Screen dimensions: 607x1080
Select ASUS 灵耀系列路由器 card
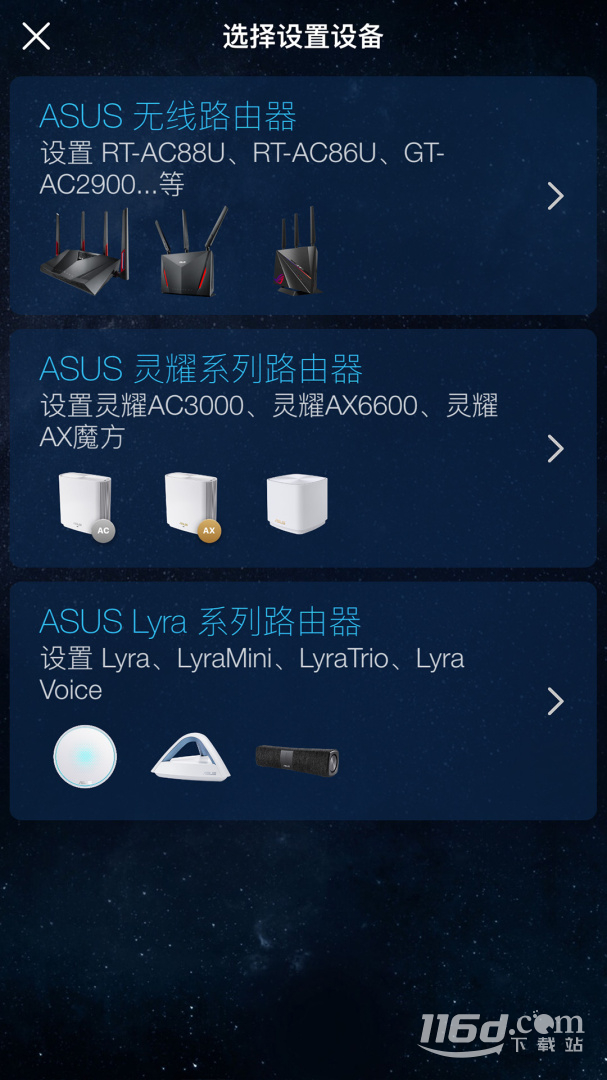[303, 448]
